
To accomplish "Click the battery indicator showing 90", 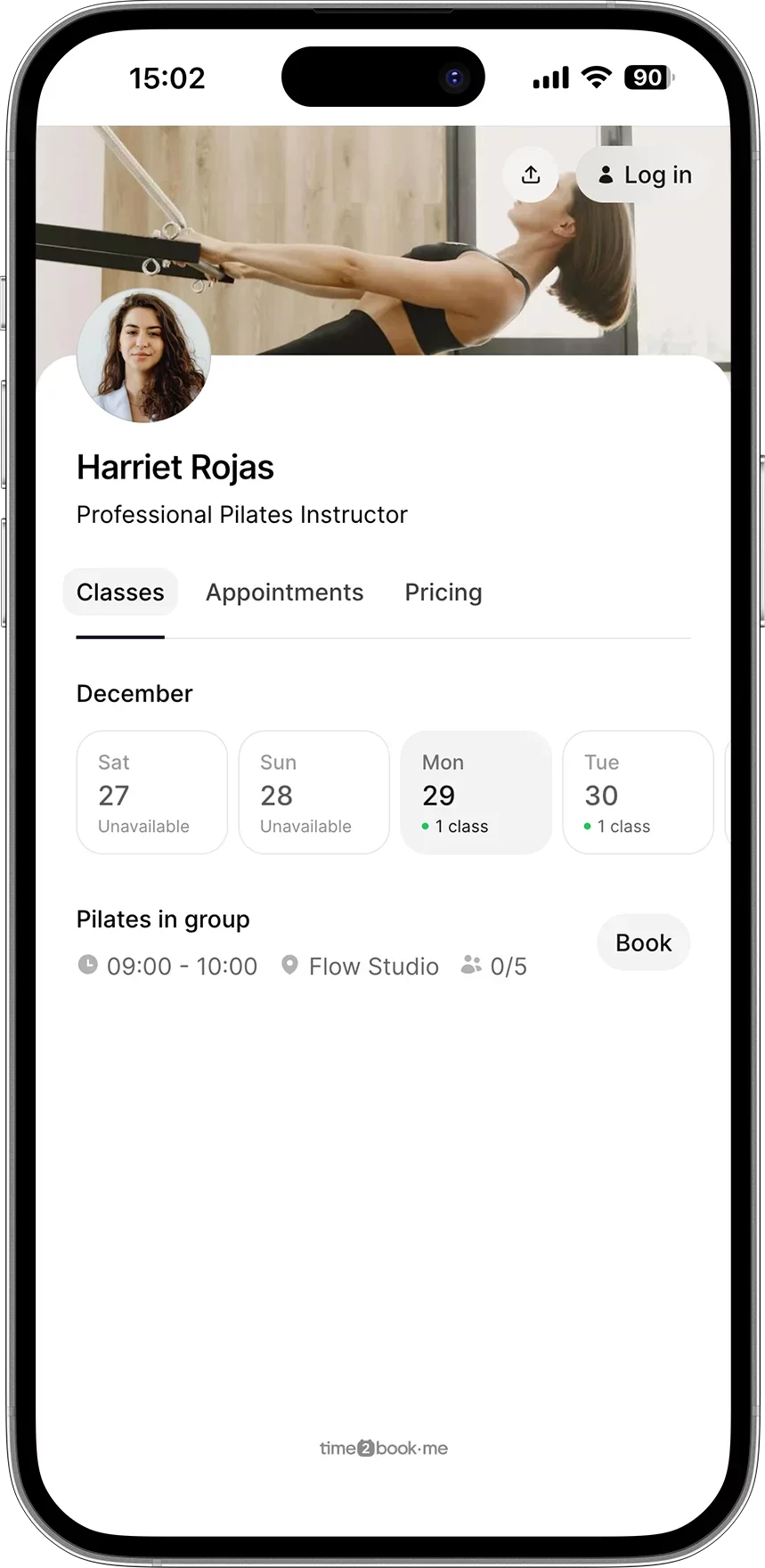I will [x=647, y=78].
